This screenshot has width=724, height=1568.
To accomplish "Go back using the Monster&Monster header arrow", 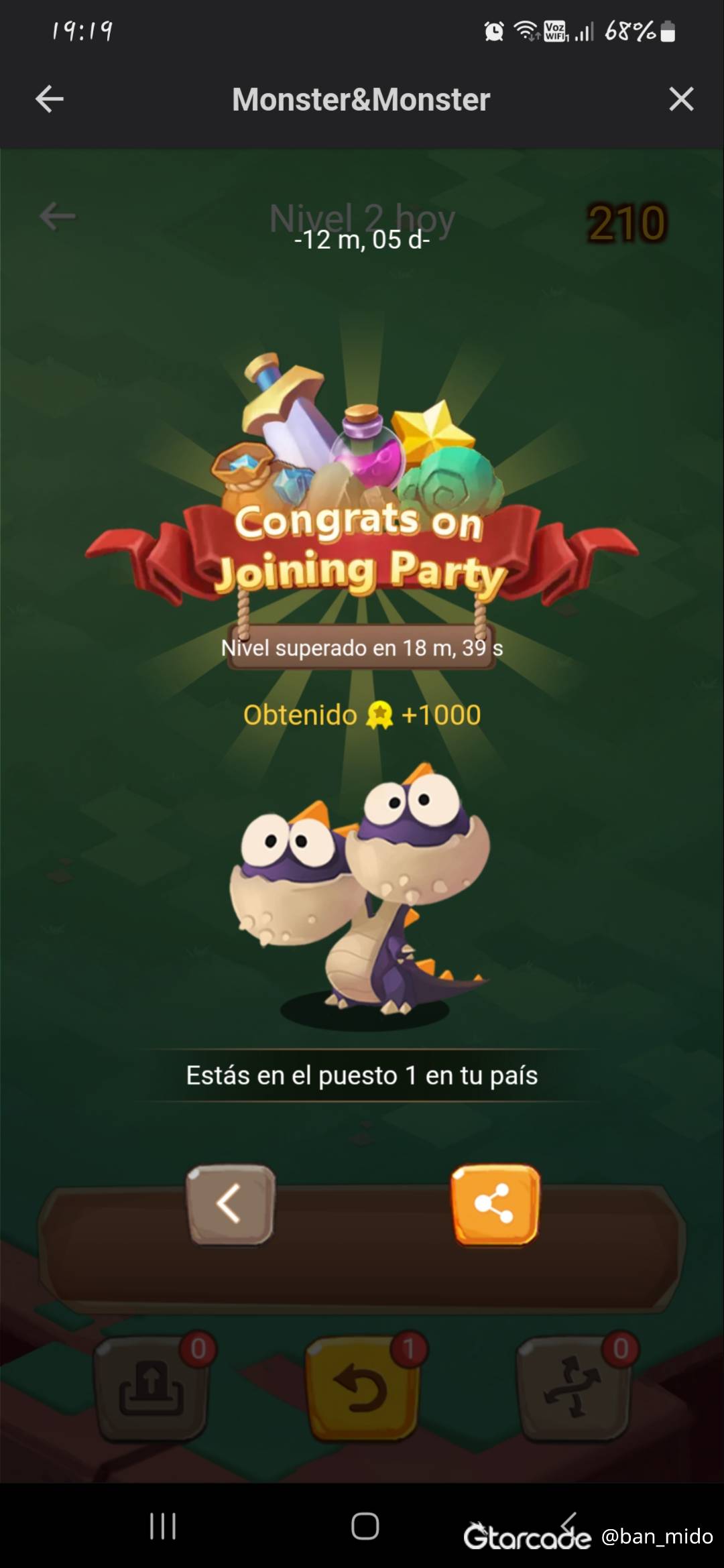I will [x=50, y=99].
